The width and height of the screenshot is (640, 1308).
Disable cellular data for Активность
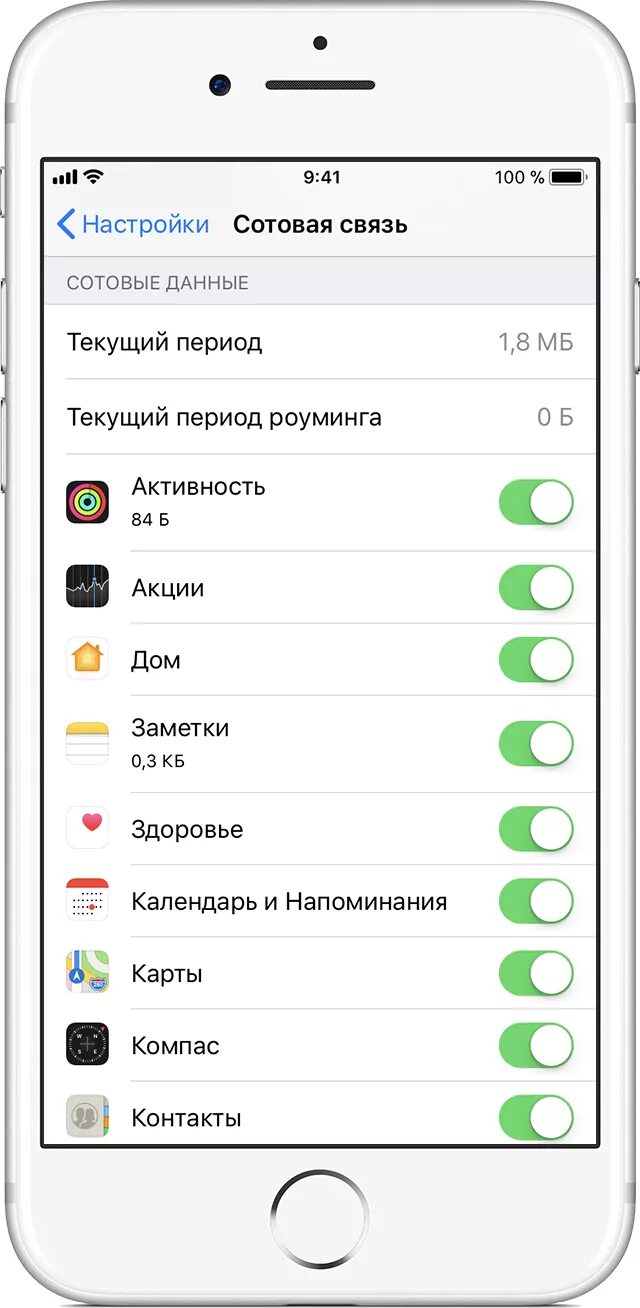pyautogui.click(x=536, y=502)
